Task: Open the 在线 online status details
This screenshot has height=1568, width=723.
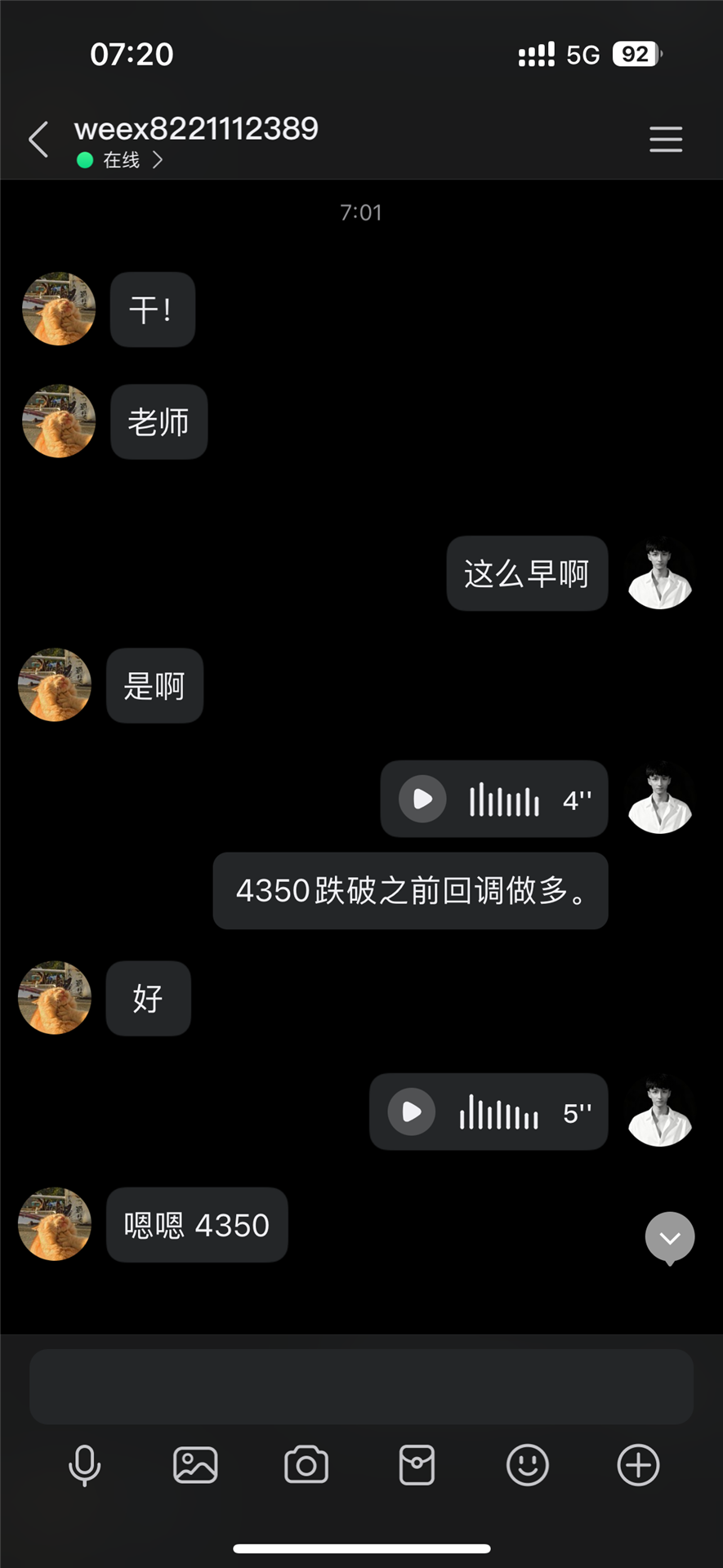Action: click(121, 160)
